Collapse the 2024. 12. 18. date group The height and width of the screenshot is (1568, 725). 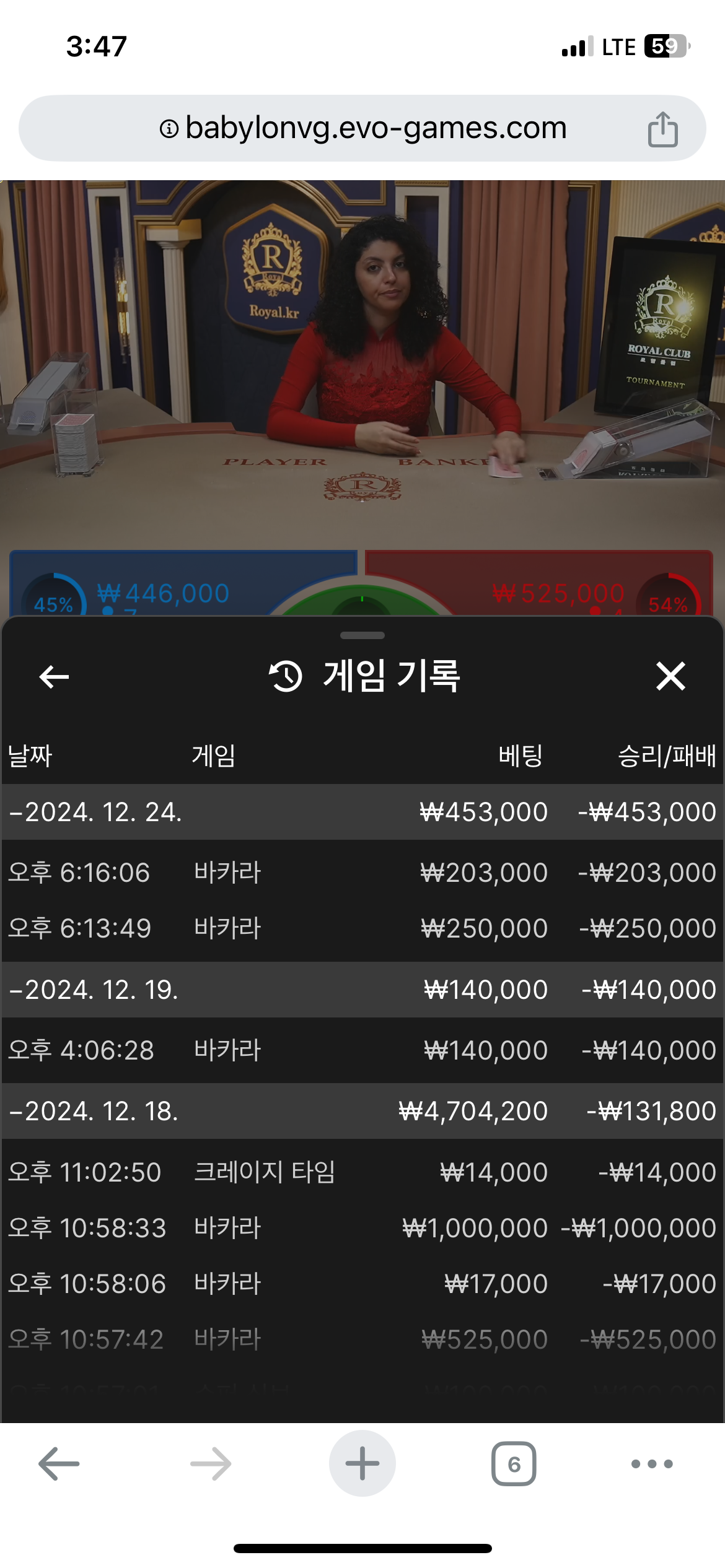pyautogui.click(x=94, y=1111)
